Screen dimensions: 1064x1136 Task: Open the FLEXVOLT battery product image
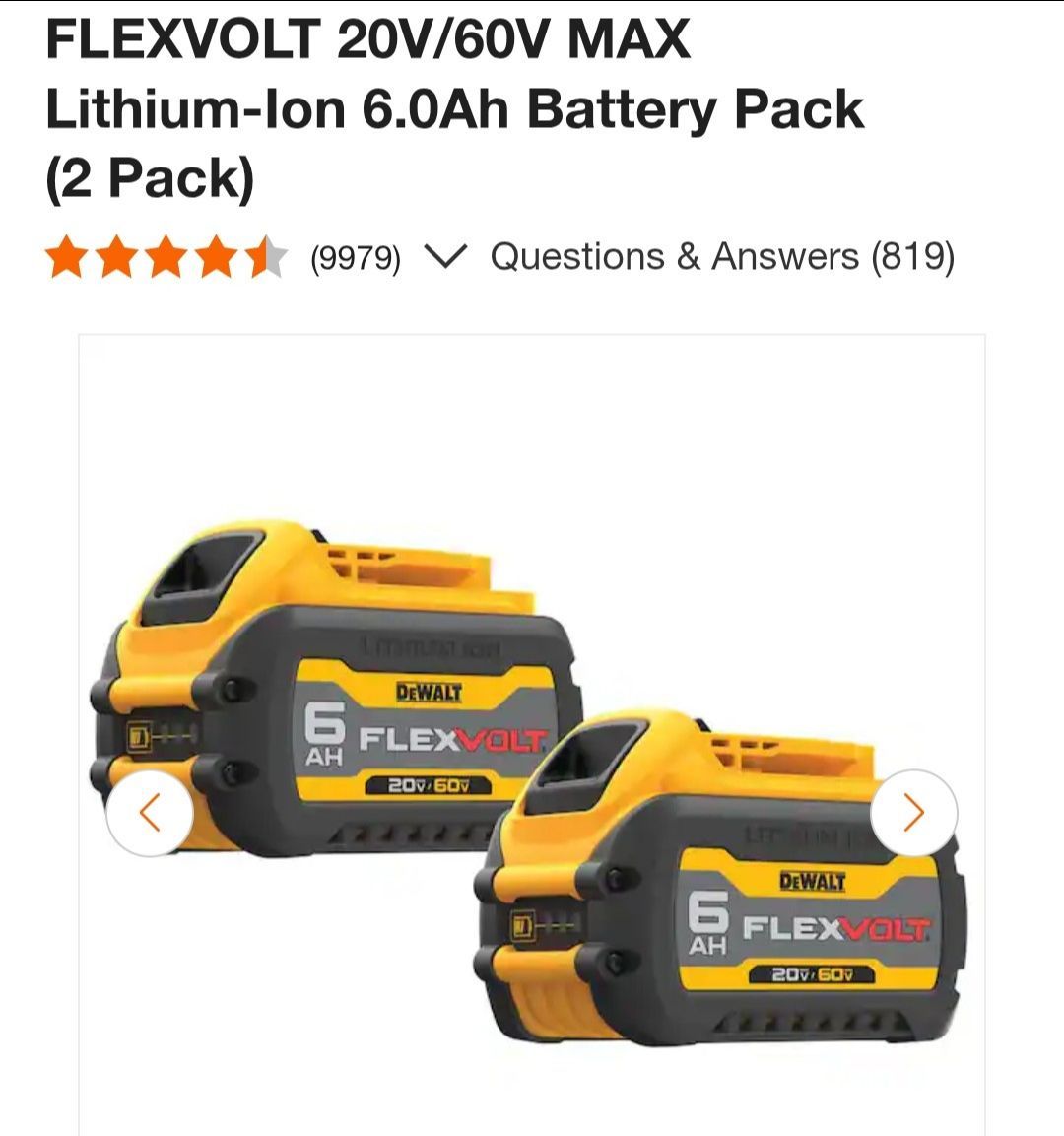point(532,735)
